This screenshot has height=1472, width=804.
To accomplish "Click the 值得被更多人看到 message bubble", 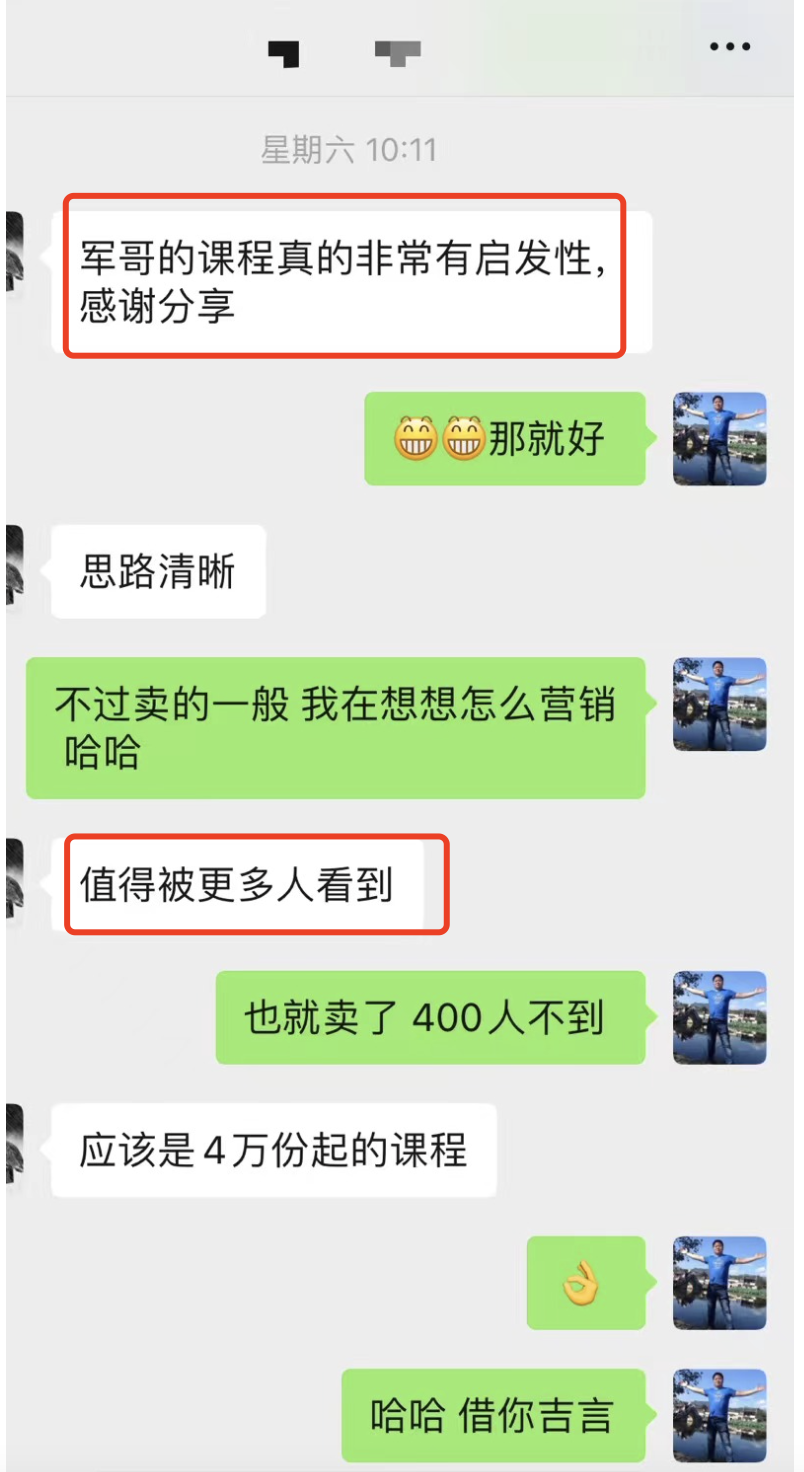I will click(255, 884).
